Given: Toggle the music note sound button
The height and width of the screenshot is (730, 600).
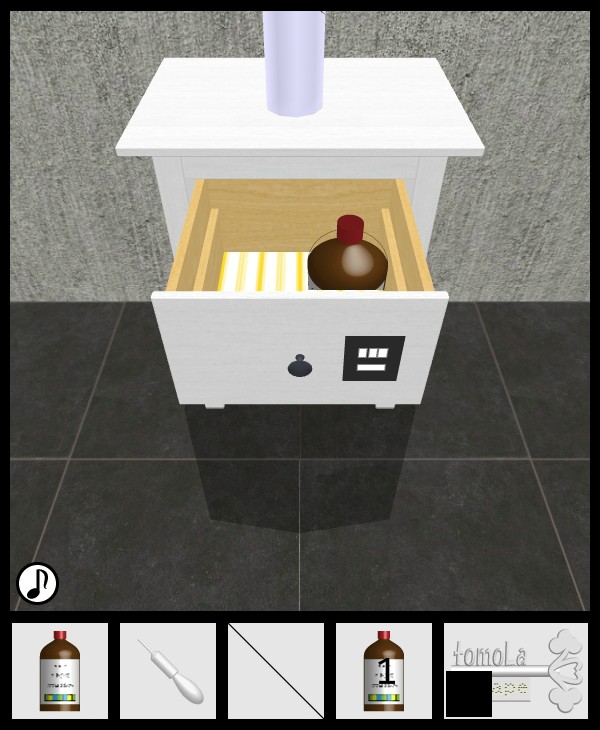Looking at the screenshot, I should click(x=38, y=583).
